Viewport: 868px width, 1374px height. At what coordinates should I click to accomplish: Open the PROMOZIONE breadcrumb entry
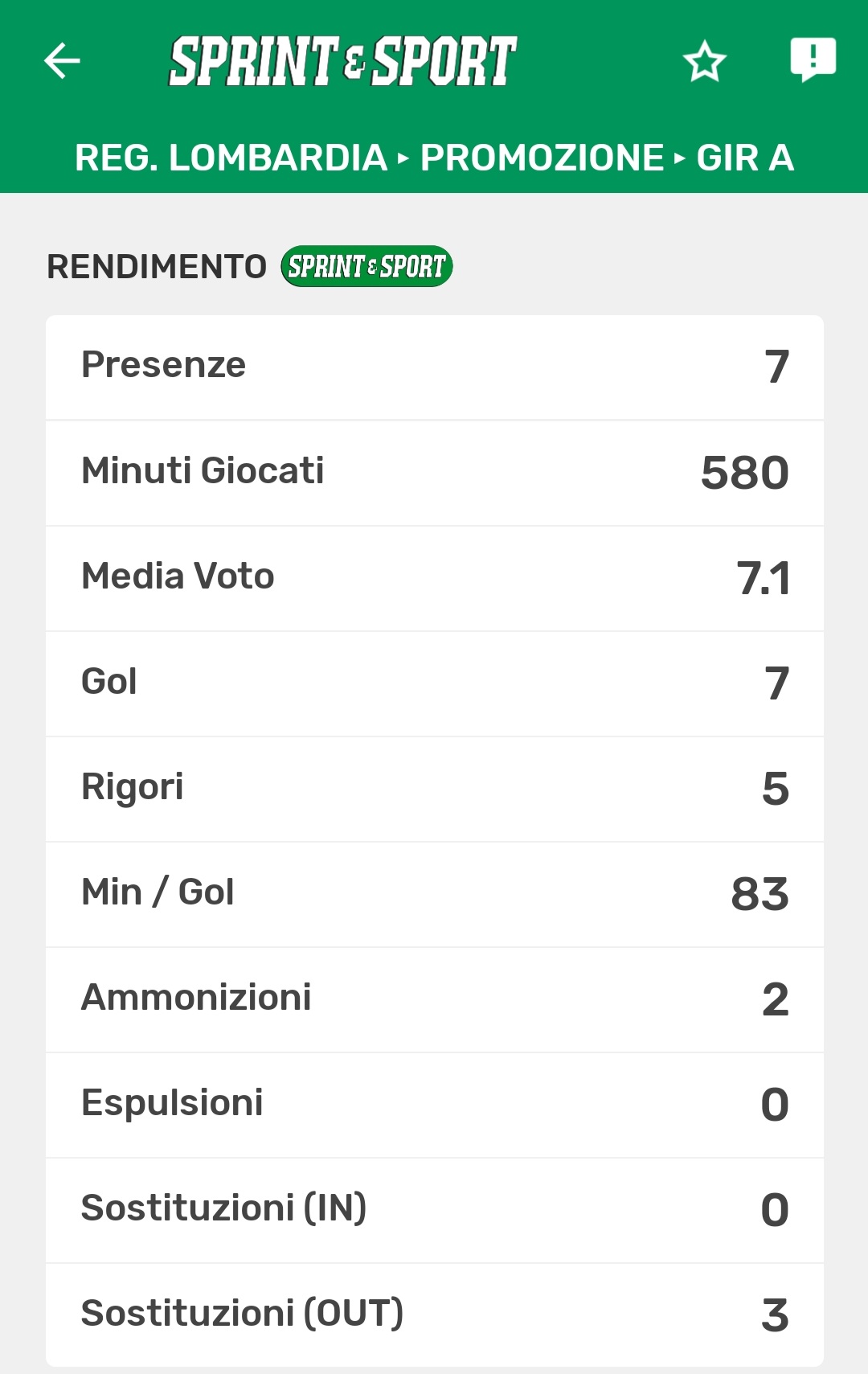(538, 158)
